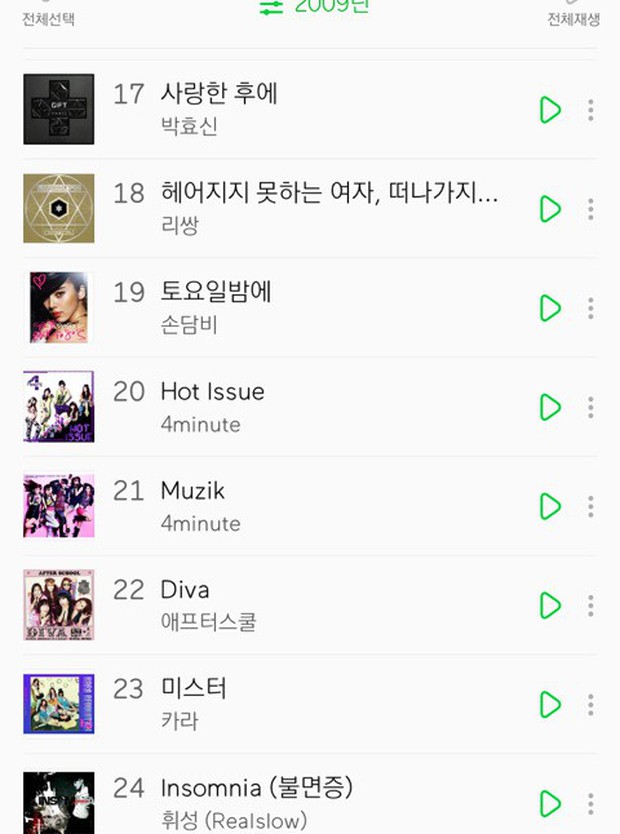This screenshot has height=834, width=620.
Task: Play 미스터 by 카라
Action: (550, 704)
